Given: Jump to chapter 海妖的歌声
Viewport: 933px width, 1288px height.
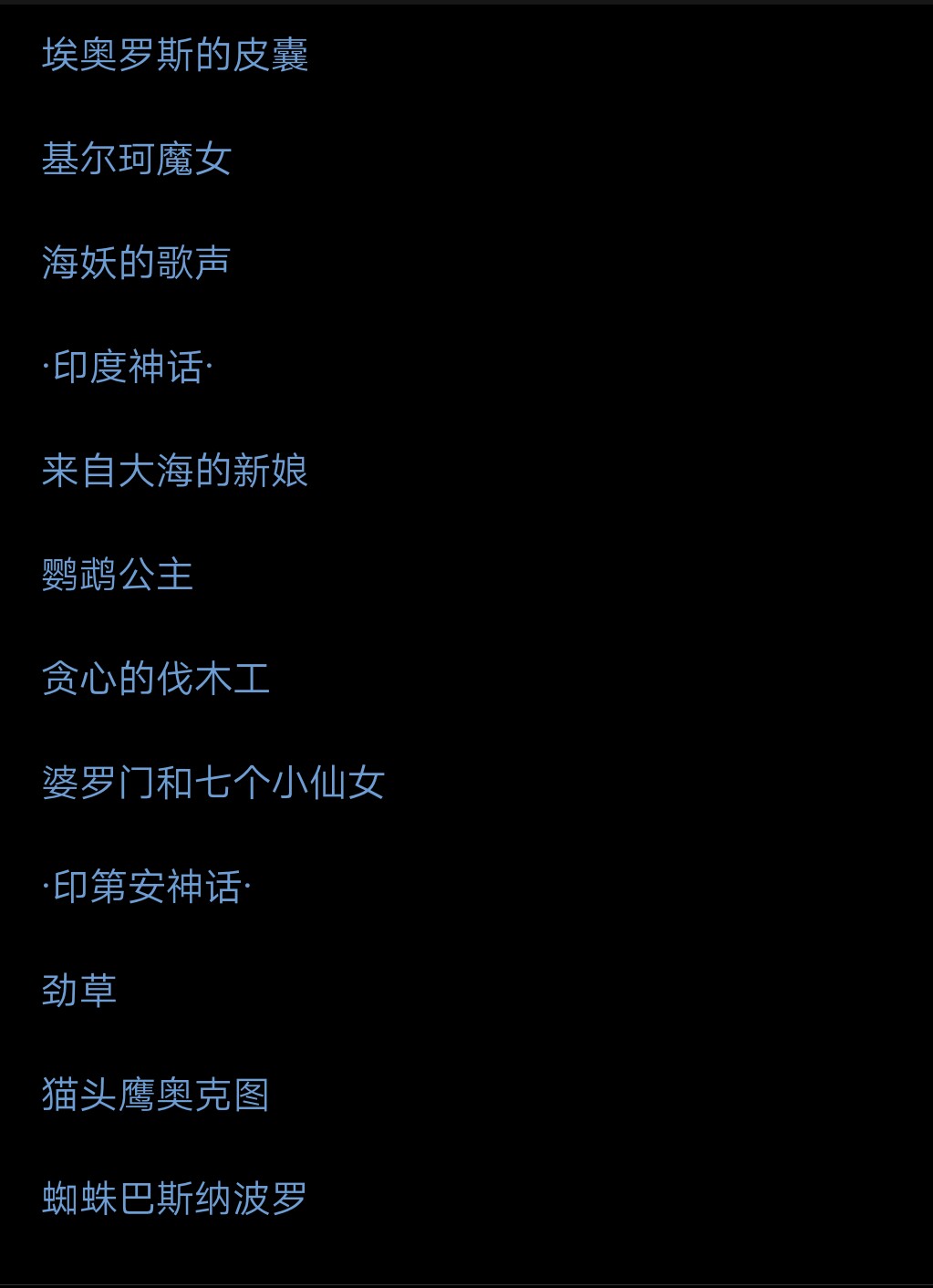Looking at the screenshot, I should 137,263.
